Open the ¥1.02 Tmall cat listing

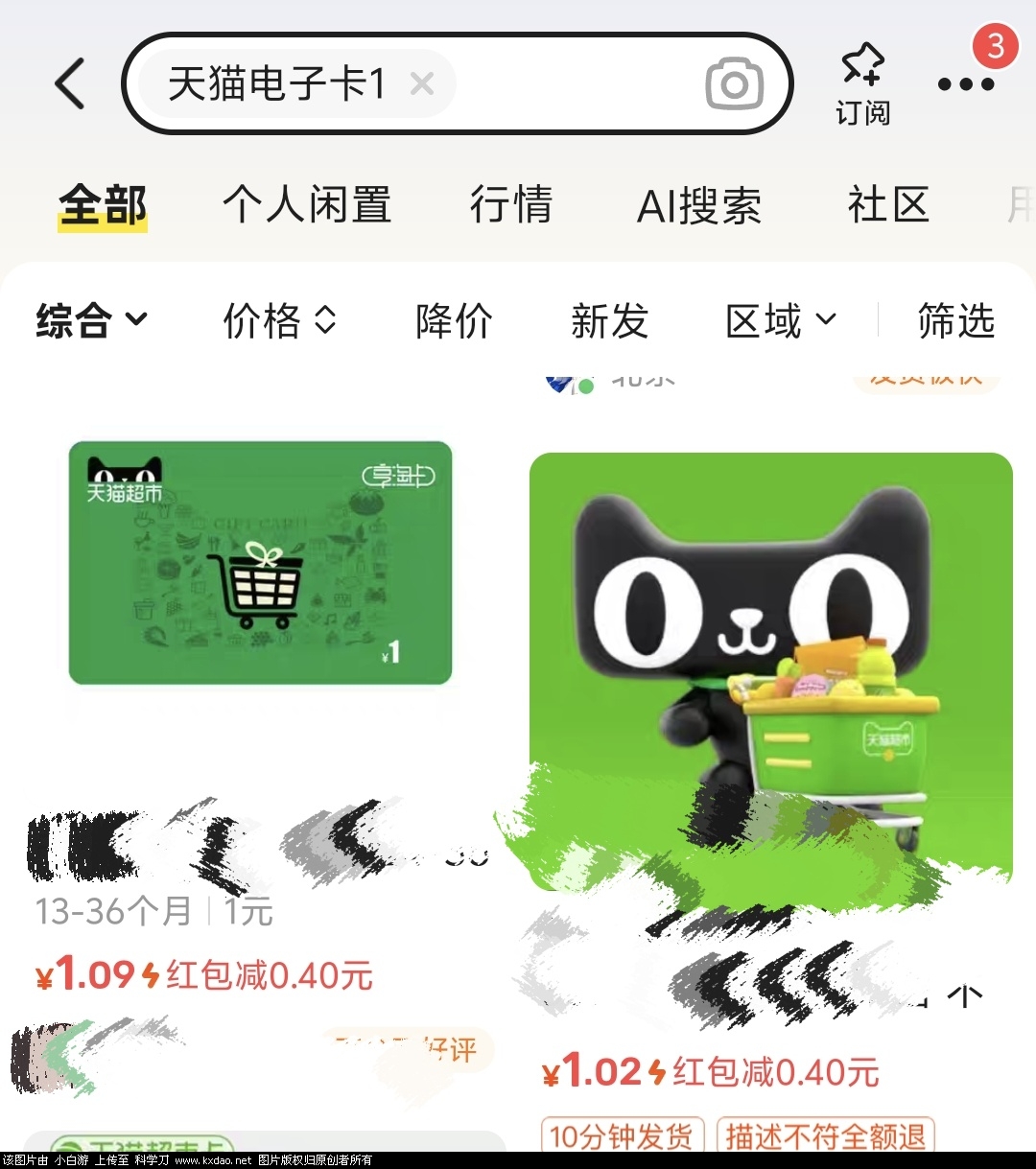[770, 671]
